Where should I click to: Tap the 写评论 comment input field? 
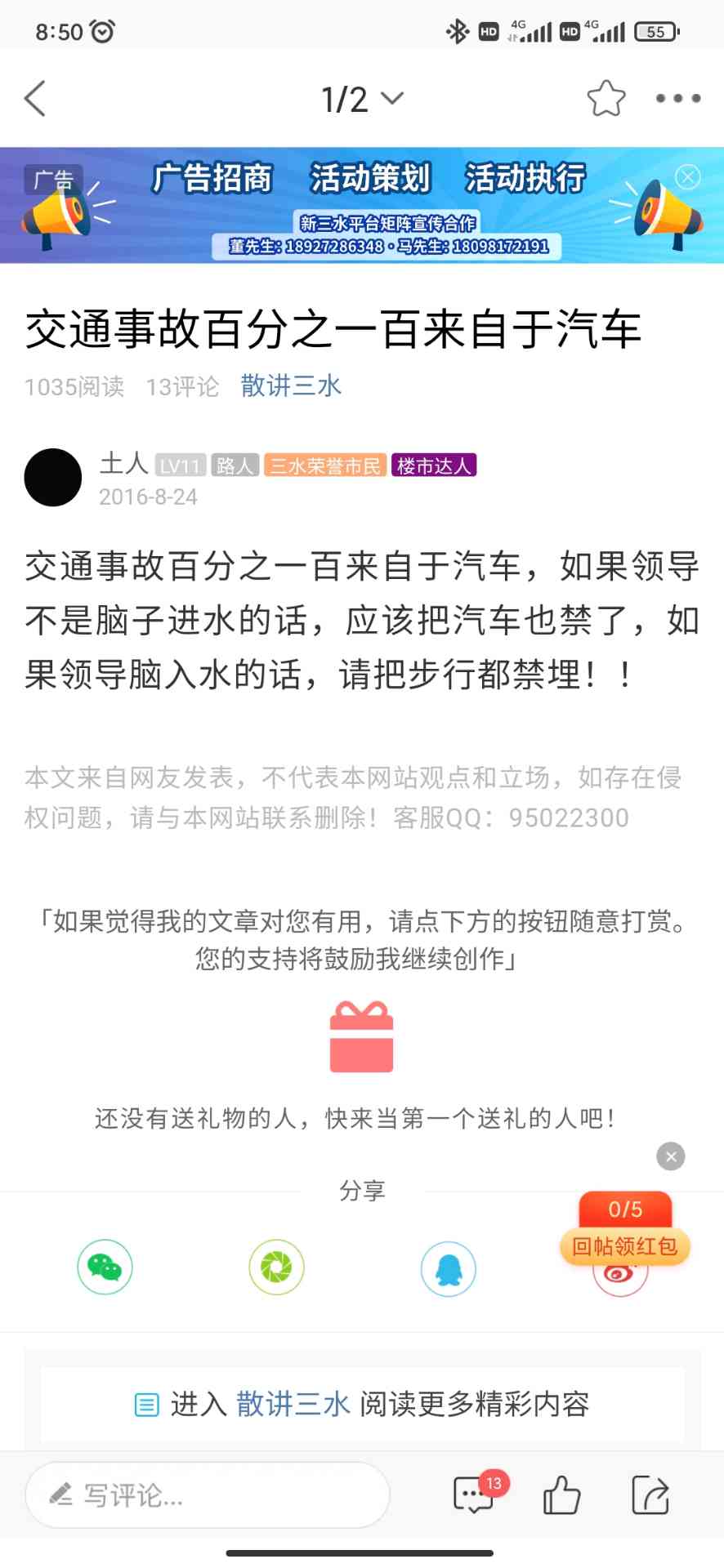pos(208,1495)
